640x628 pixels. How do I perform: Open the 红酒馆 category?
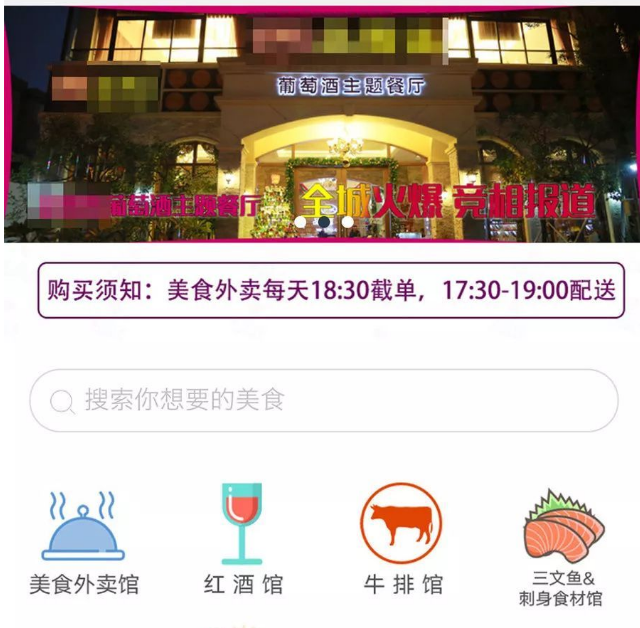(242, 540)
